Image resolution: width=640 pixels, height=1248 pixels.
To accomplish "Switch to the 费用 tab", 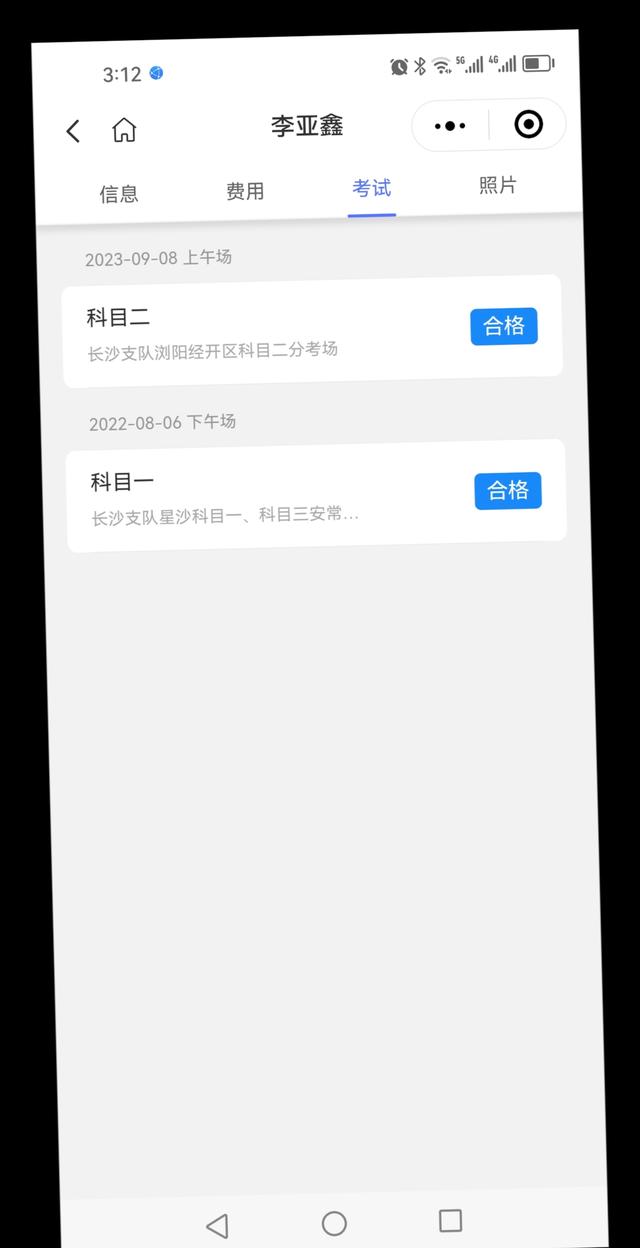I will pyautogui.click(x=245, y=191).
